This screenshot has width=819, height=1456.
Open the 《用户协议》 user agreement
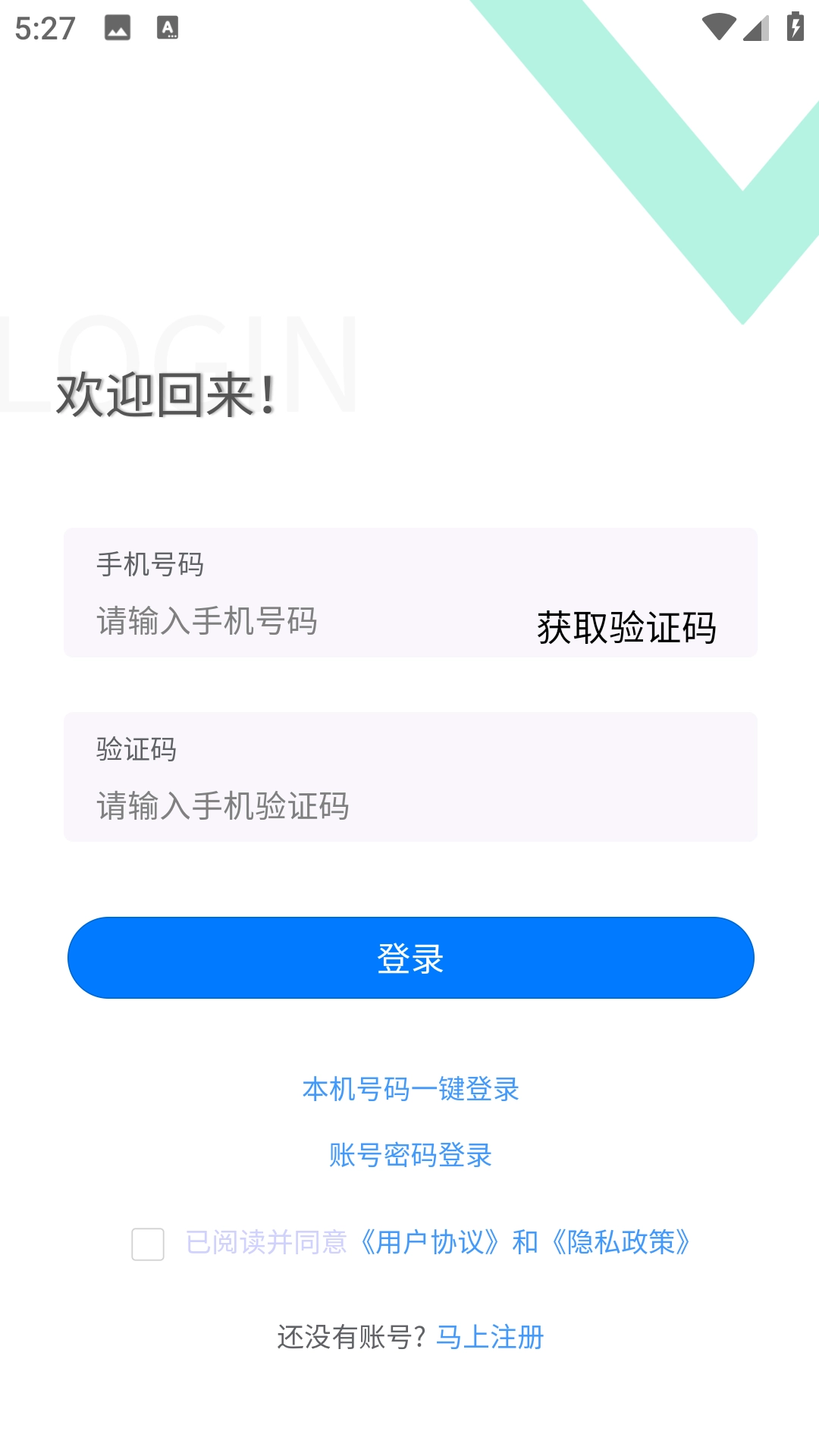click(430, 1242)
